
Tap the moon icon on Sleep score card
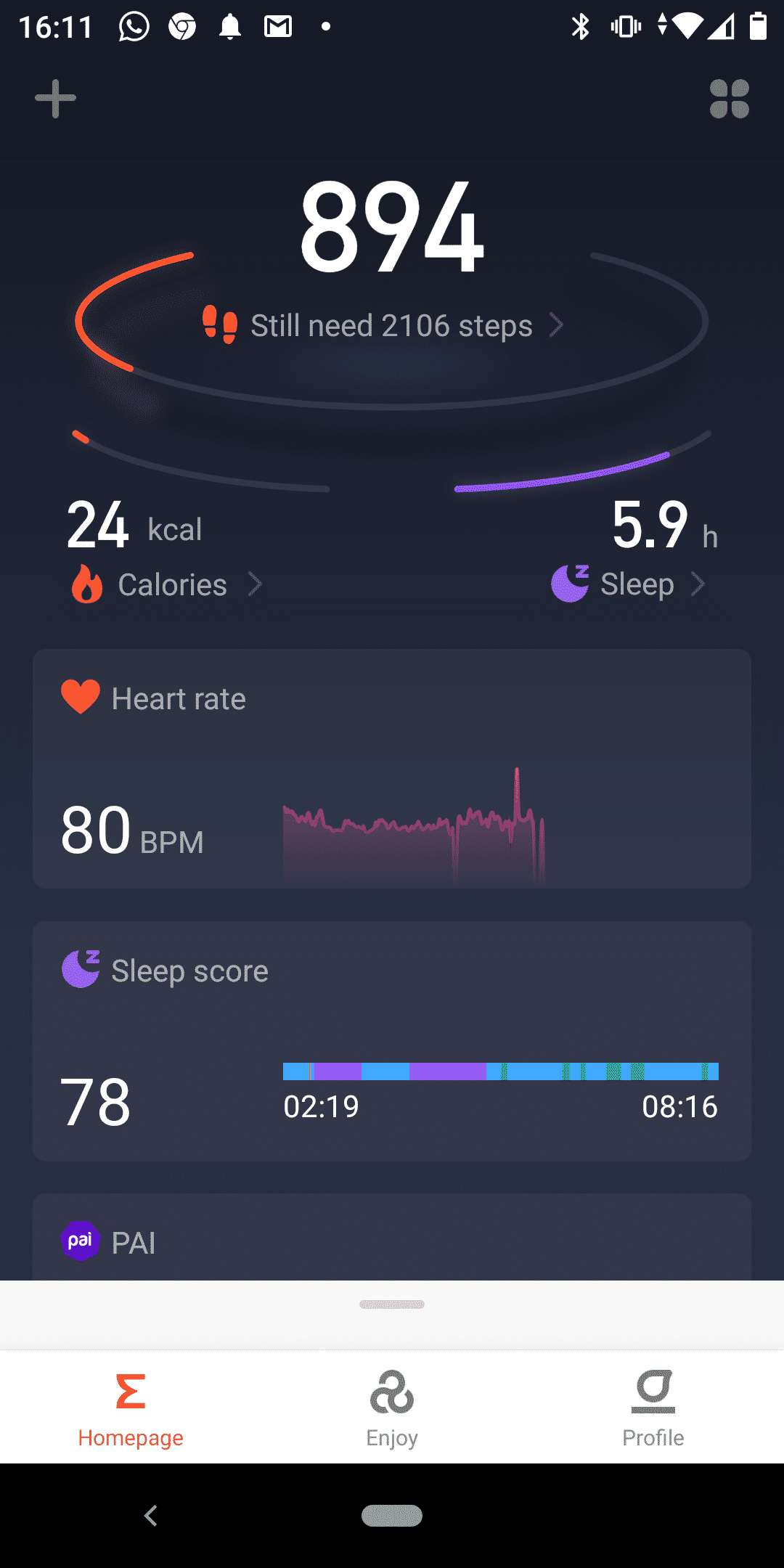(x=80, y=969)
